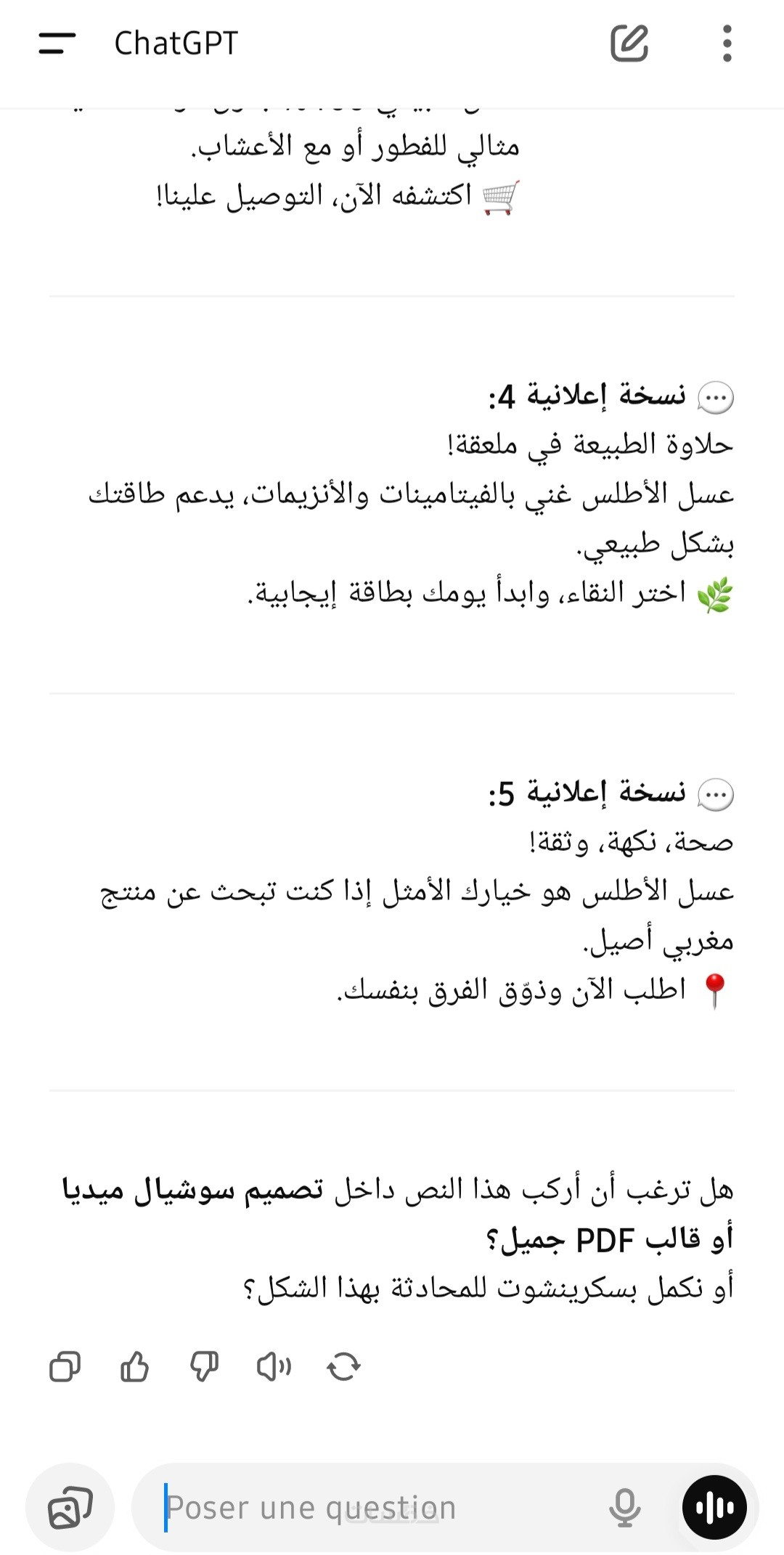The height and width of the screenshot is (1555, 784).
Task: Dictate with the microphone
Action: [624, 1508]
